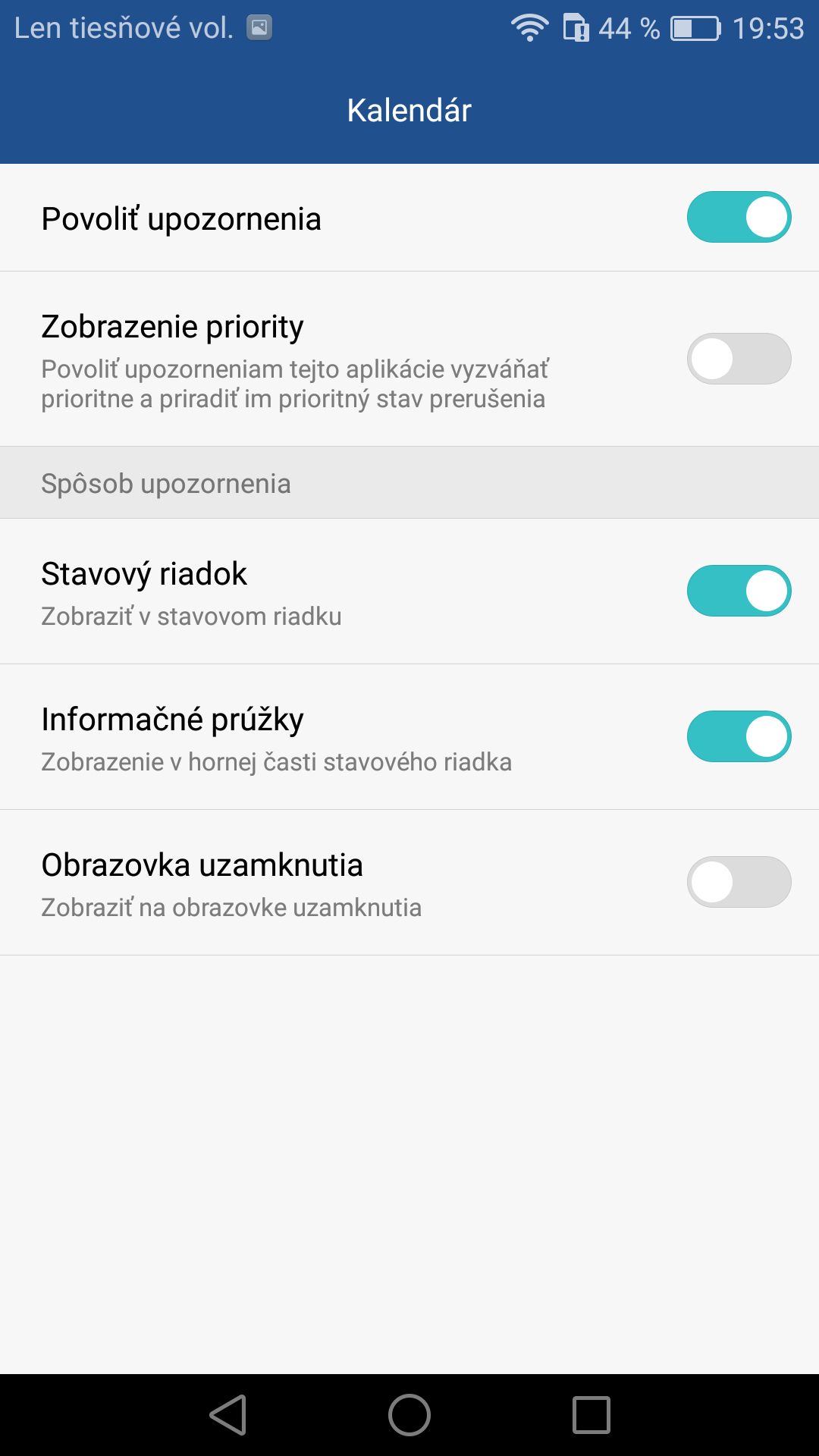Go back using the navigation bar
The height and width of the screenshot is (1456, 819).
click(x=228, y=1415)
